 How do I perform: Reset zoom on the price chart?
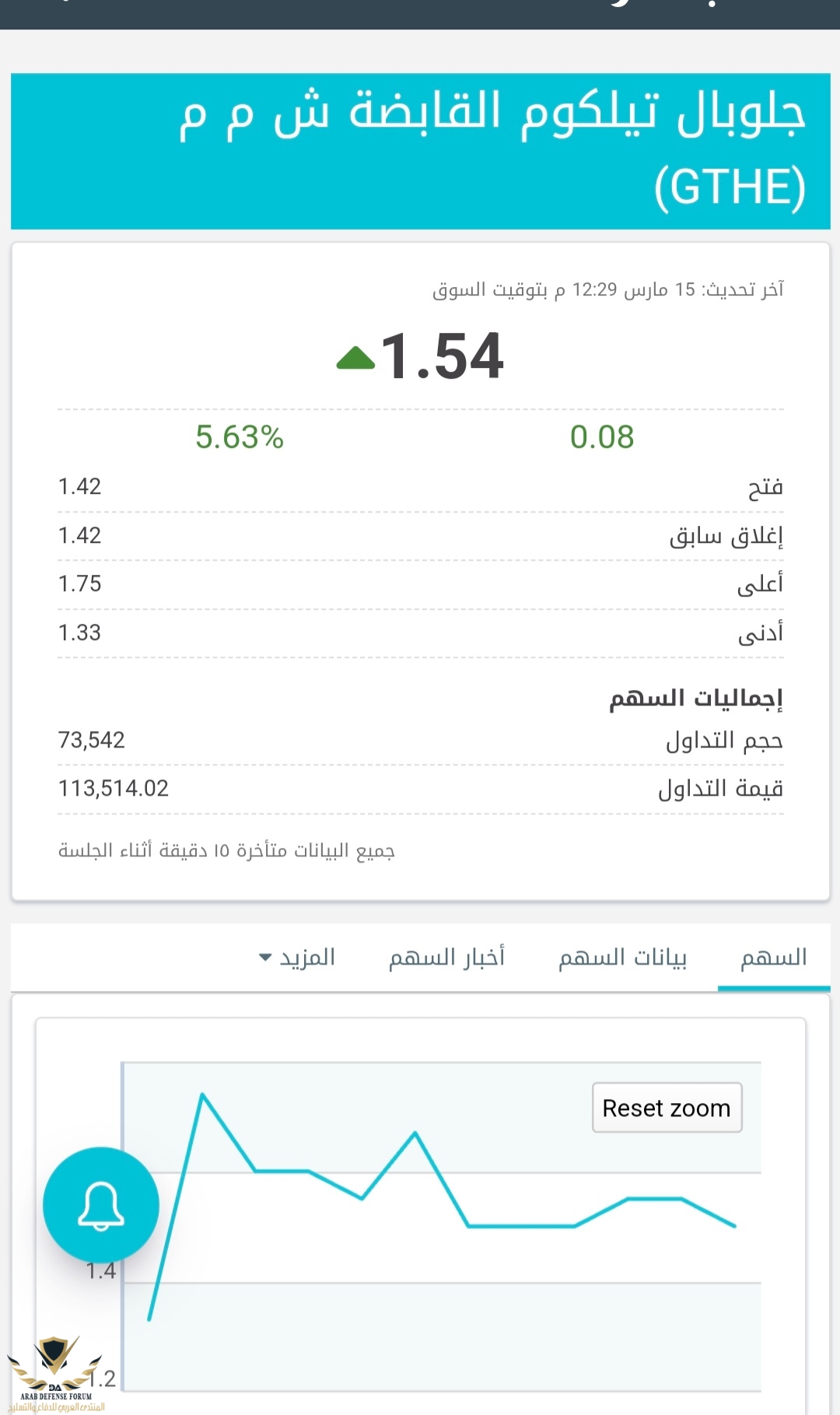click(667, 1108)
